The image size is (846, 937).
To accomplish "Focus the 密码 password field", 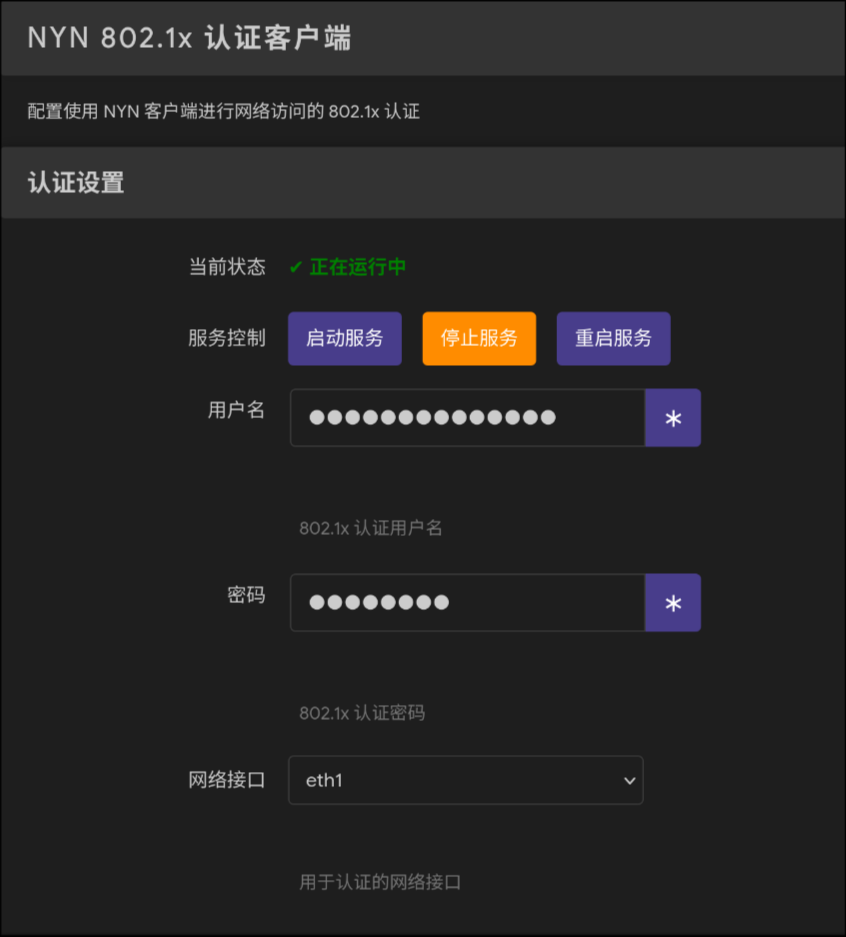I will [x=467, y=602].
